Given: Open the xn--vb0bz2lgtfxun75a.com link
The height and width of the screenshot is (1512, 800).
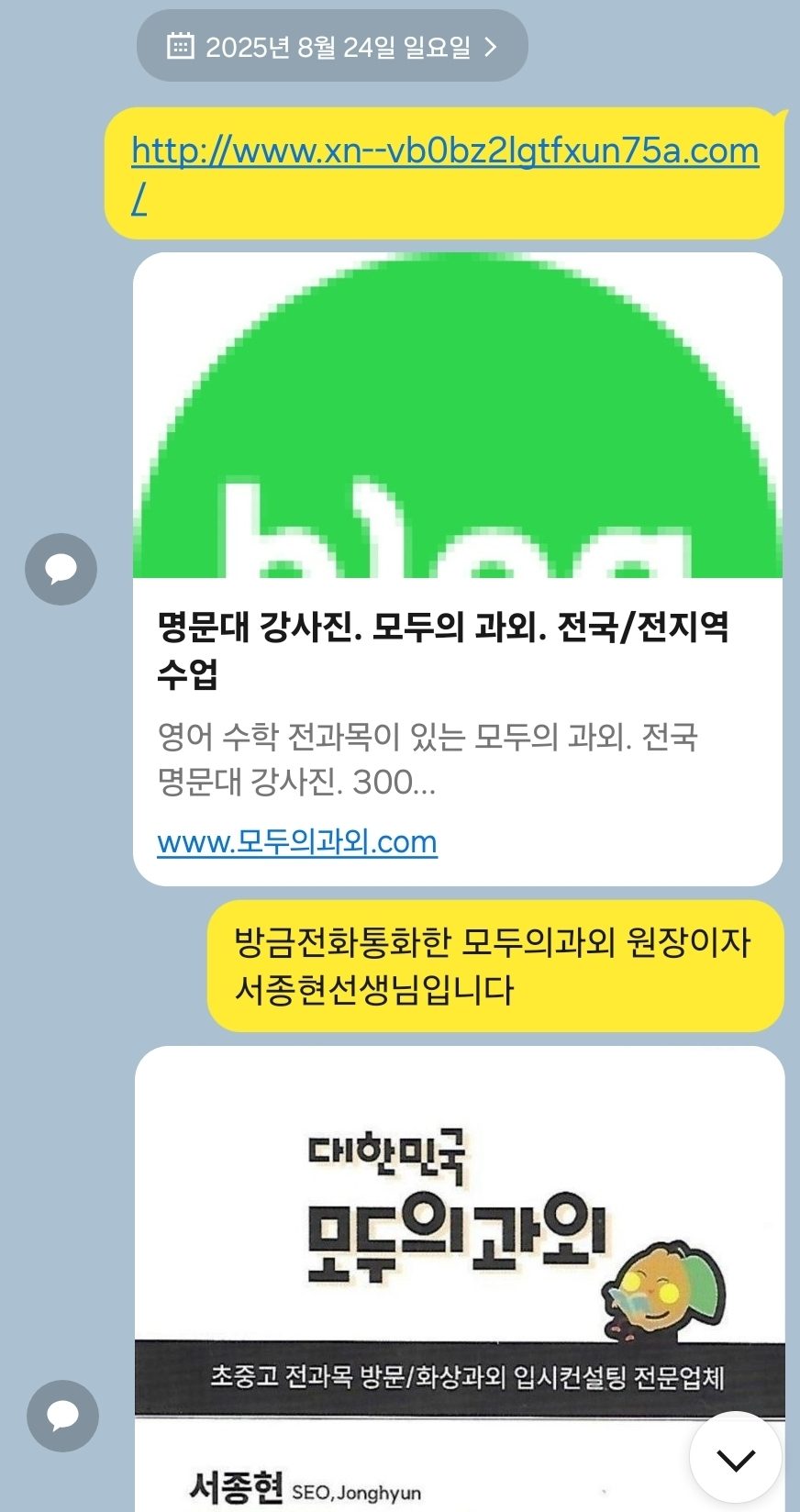Looking at the screenshot, I should click(445, 151).
